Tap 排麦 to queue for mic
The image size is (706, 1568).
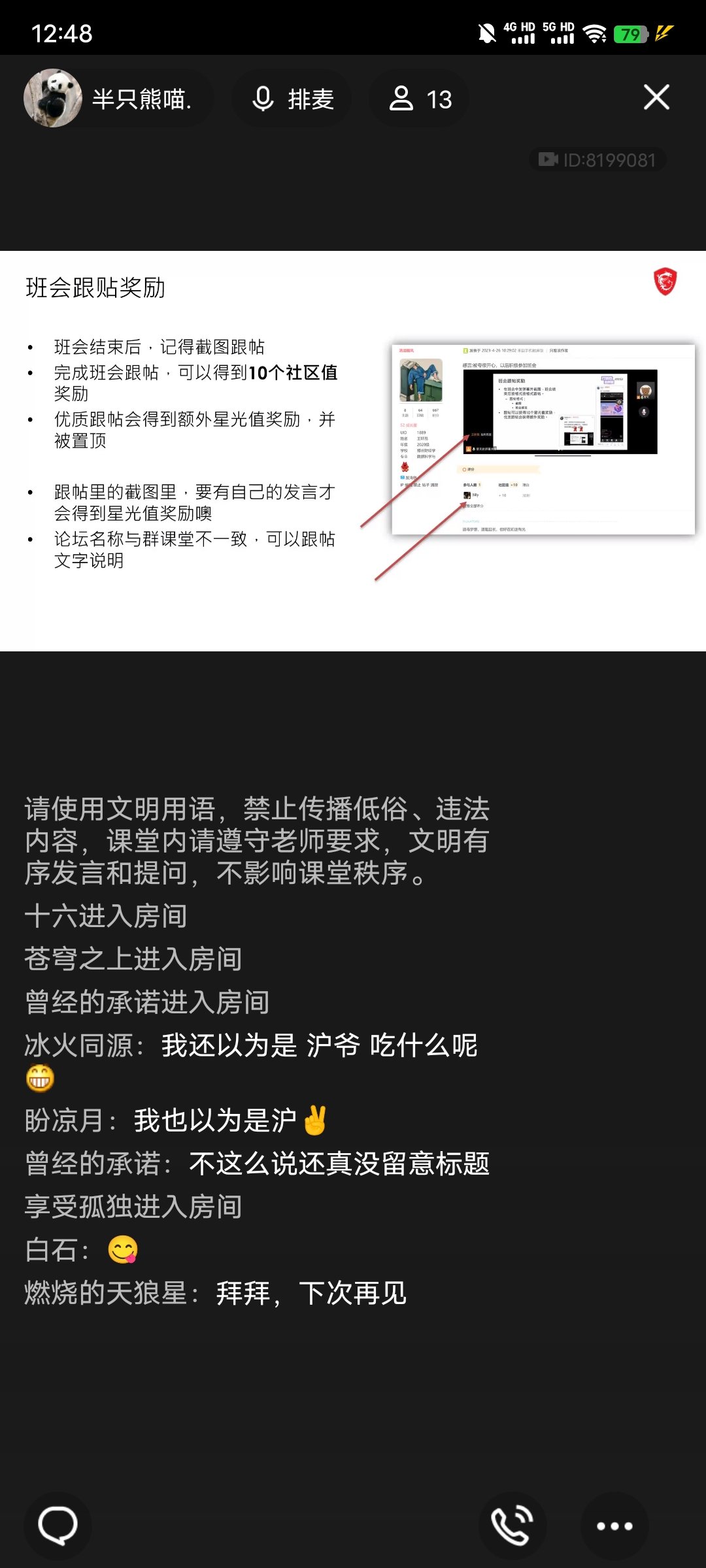point(292,99)
